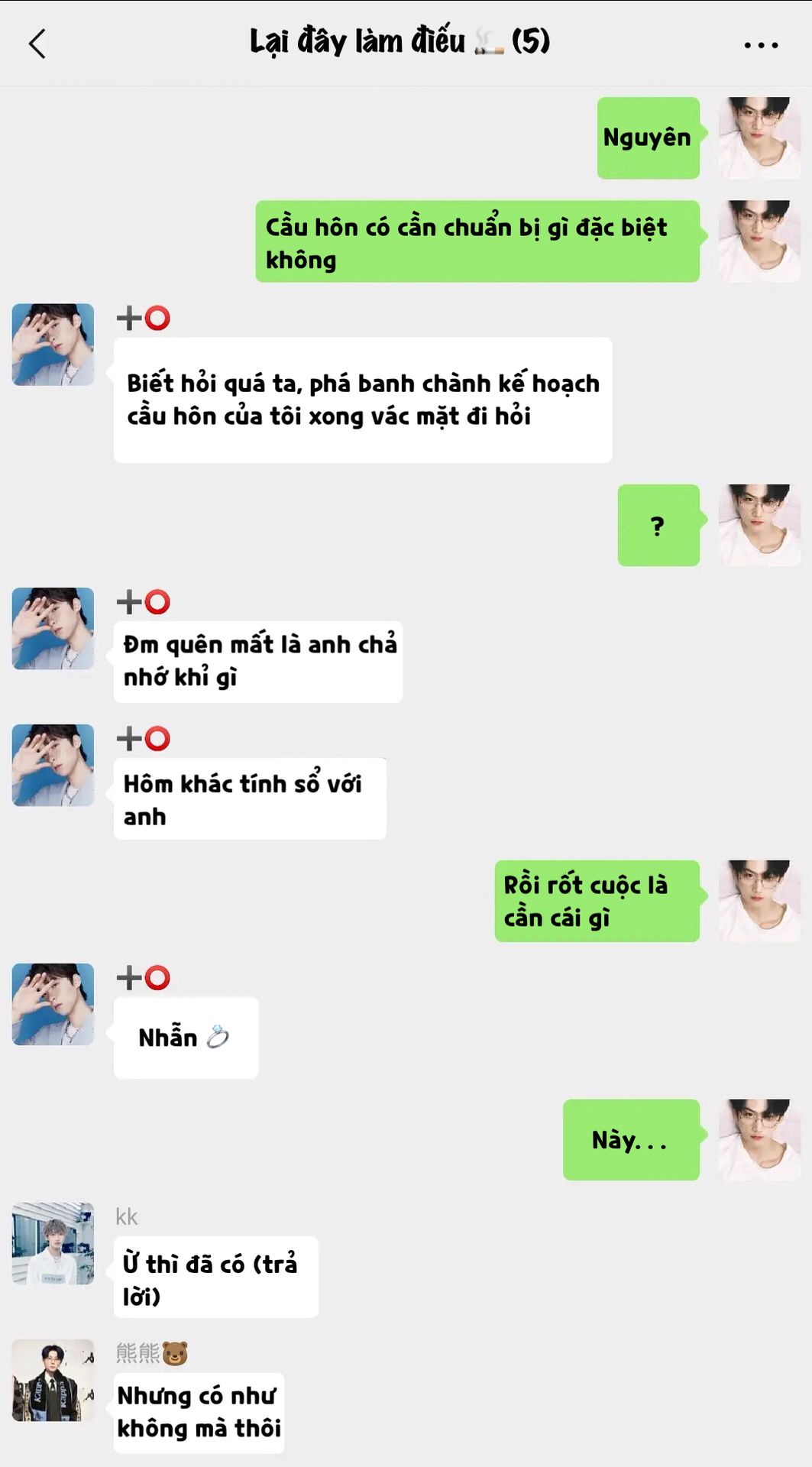Tap the avatar beside the "Nhẫn" message
Screen dimensions: 812x1467
tap(53, 1004)
